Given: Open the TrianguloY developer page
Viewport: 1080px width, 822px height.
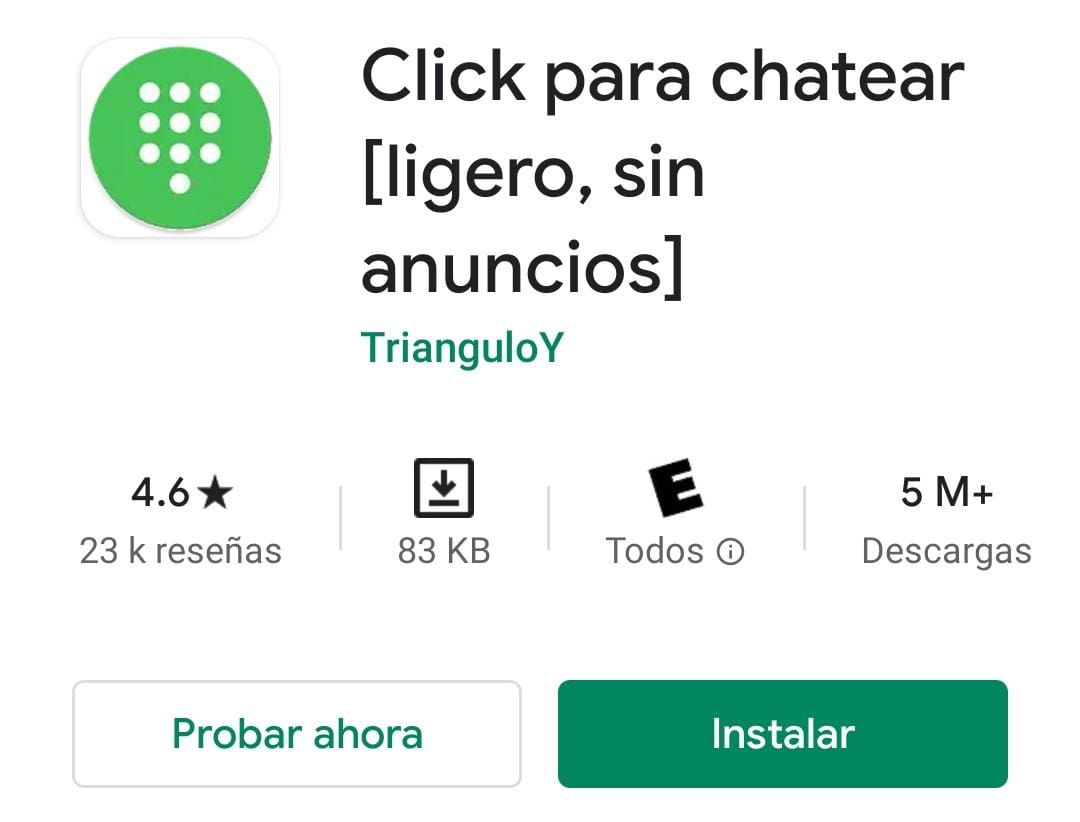Looking at the screenshot, I should click(x=462, y=348).
